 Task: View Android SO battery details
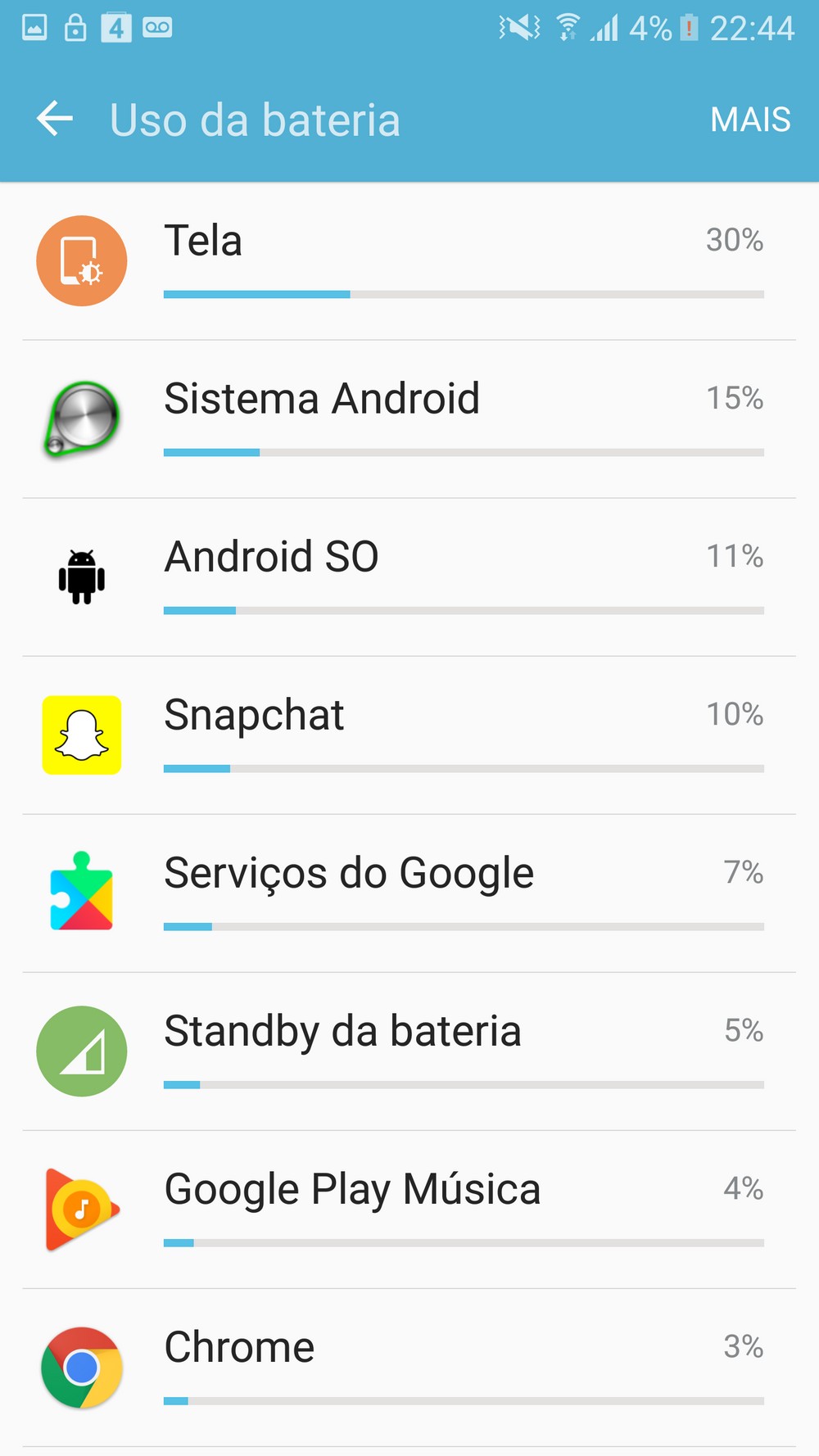[x=409, y=577]
